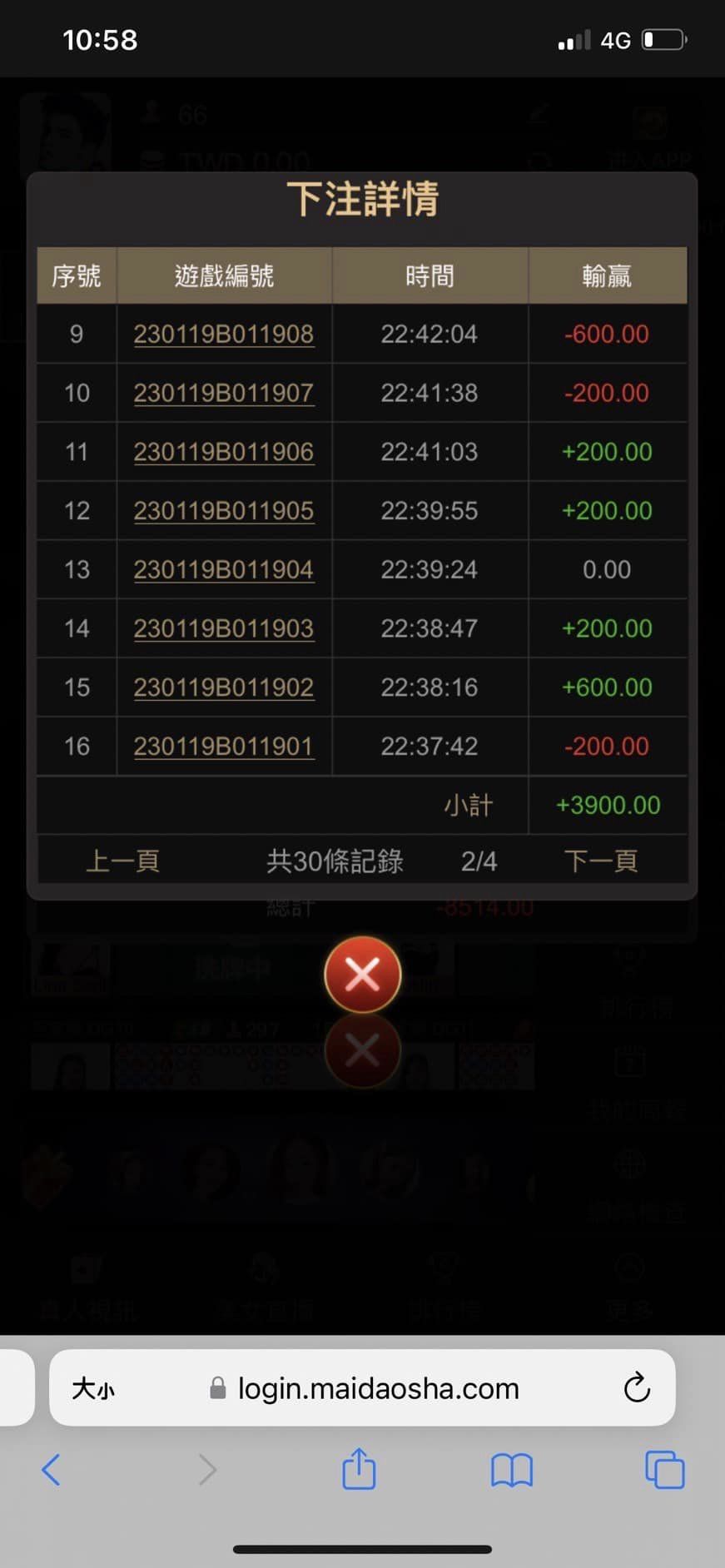The height and width of the screenshot is (1568, 725).
Task: Open game record 230119B011906
Action: [x=224, y=452]
